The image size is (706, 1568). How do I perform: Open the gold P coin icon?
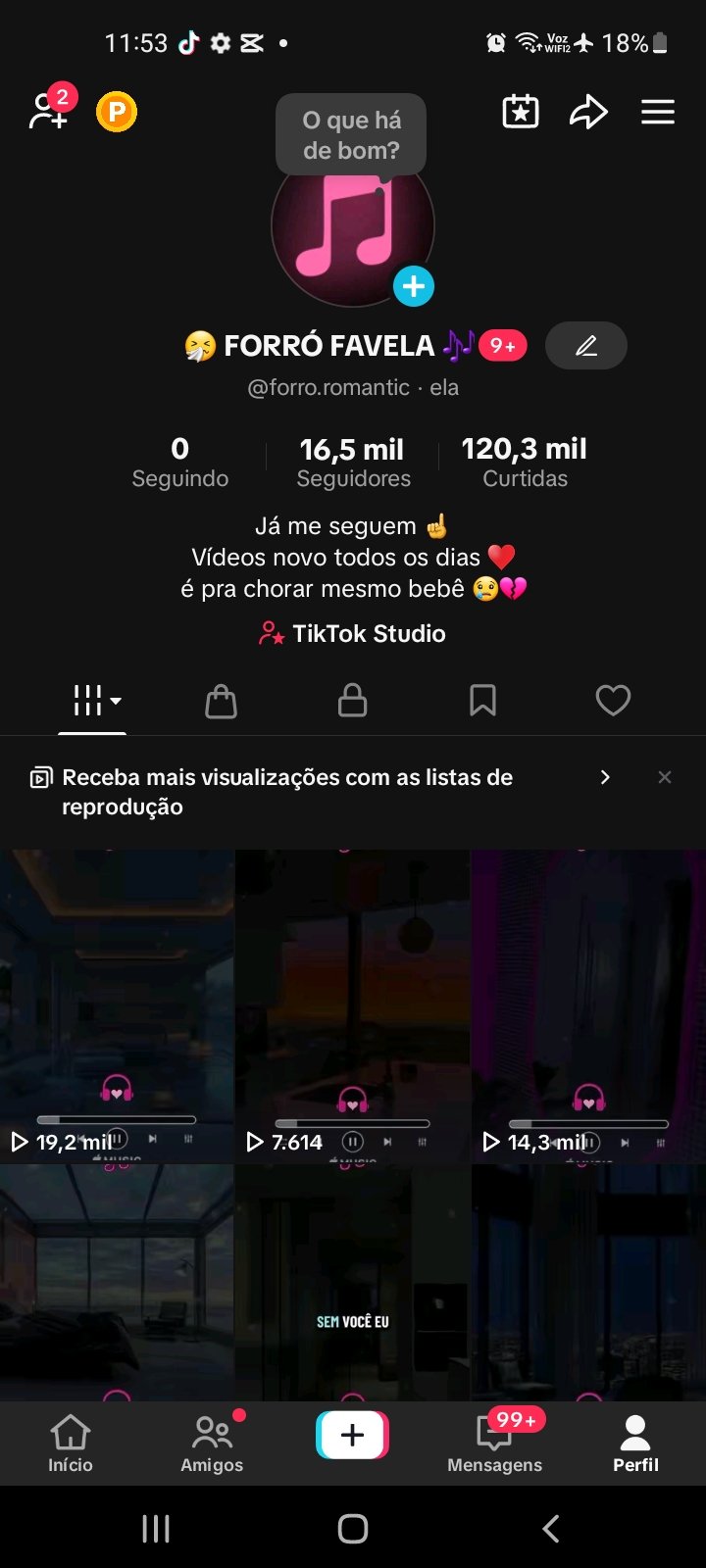117,113
